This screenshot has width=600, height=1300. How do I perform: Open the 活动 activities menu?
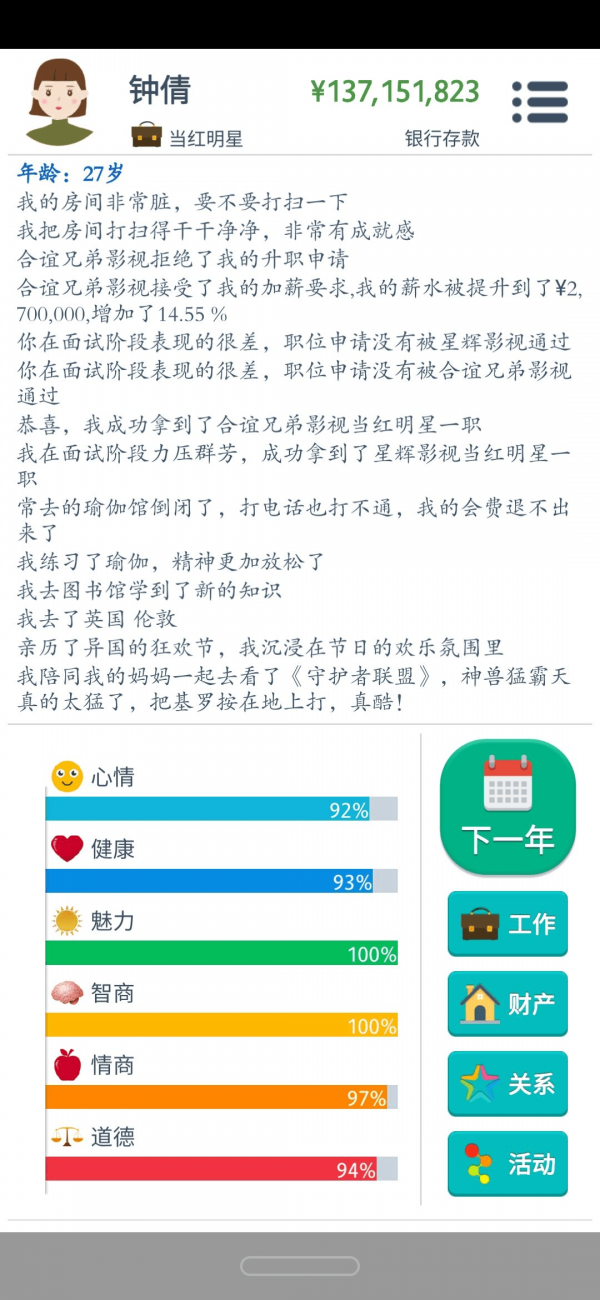[x=508, y=1164]
